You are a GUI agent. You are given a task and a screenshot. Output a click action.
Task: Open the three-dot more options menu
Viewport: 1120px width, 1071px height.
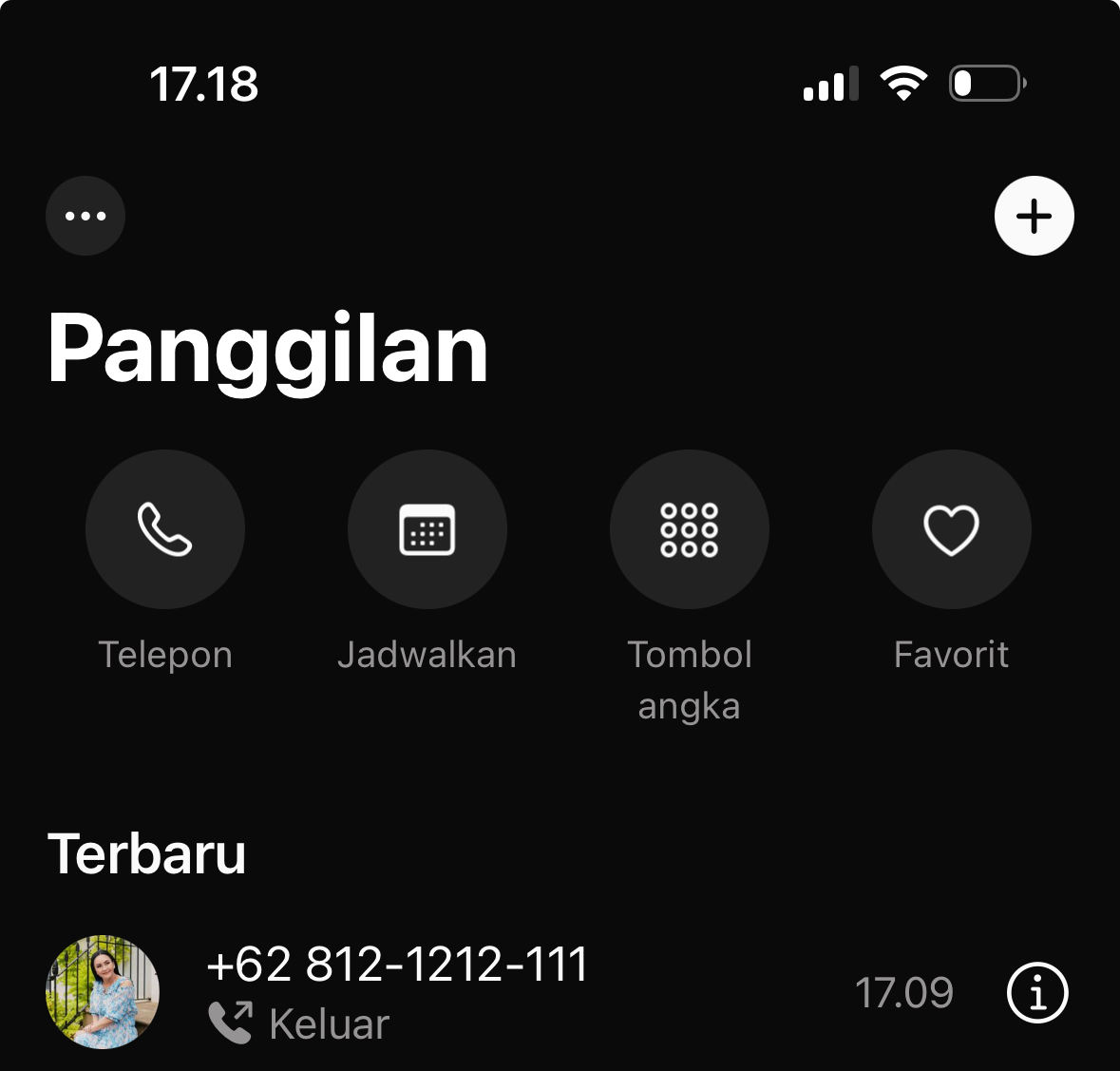(85, 216)
